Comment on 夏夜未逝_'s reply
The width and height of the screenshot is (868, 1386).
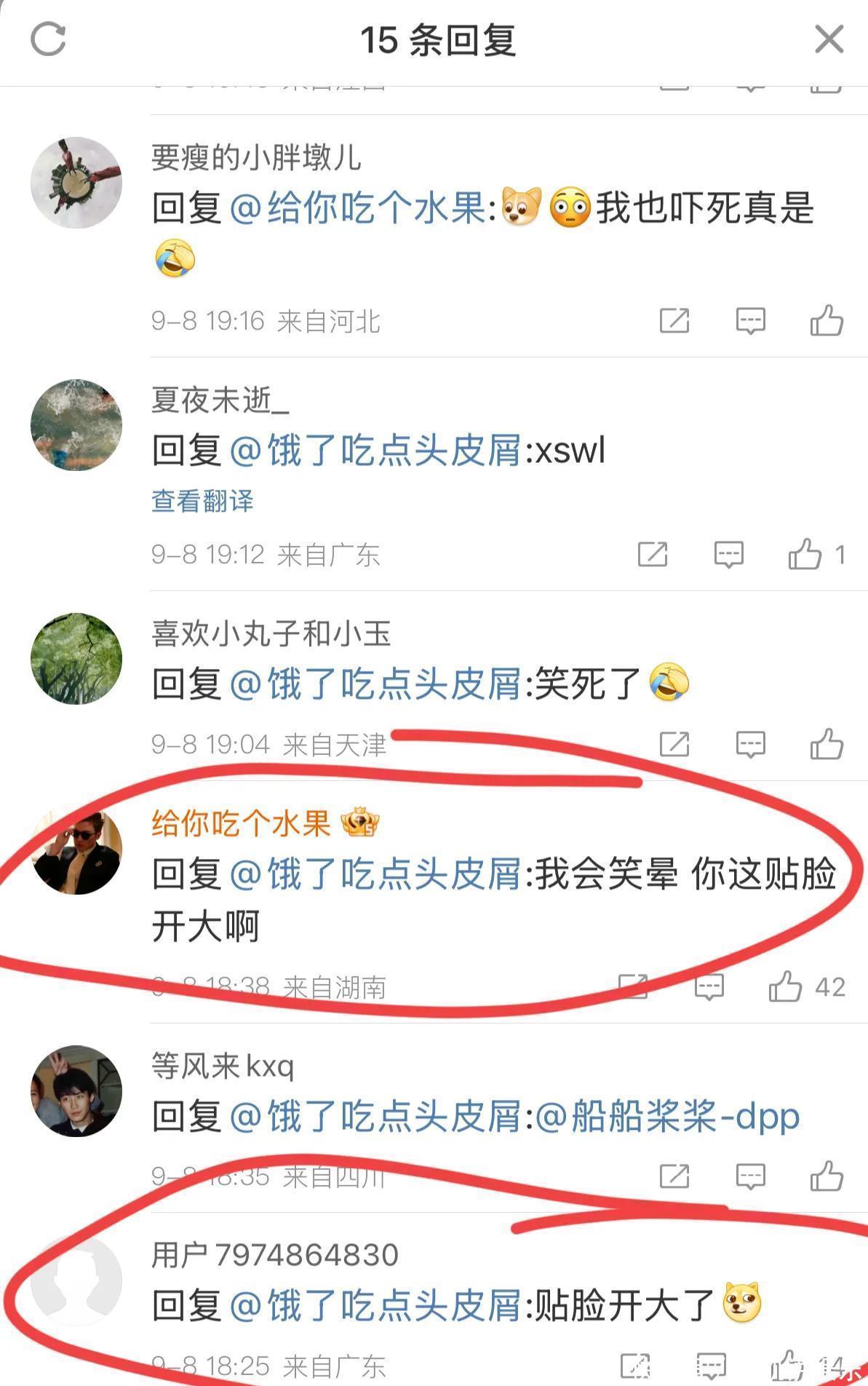click(728, 555)
